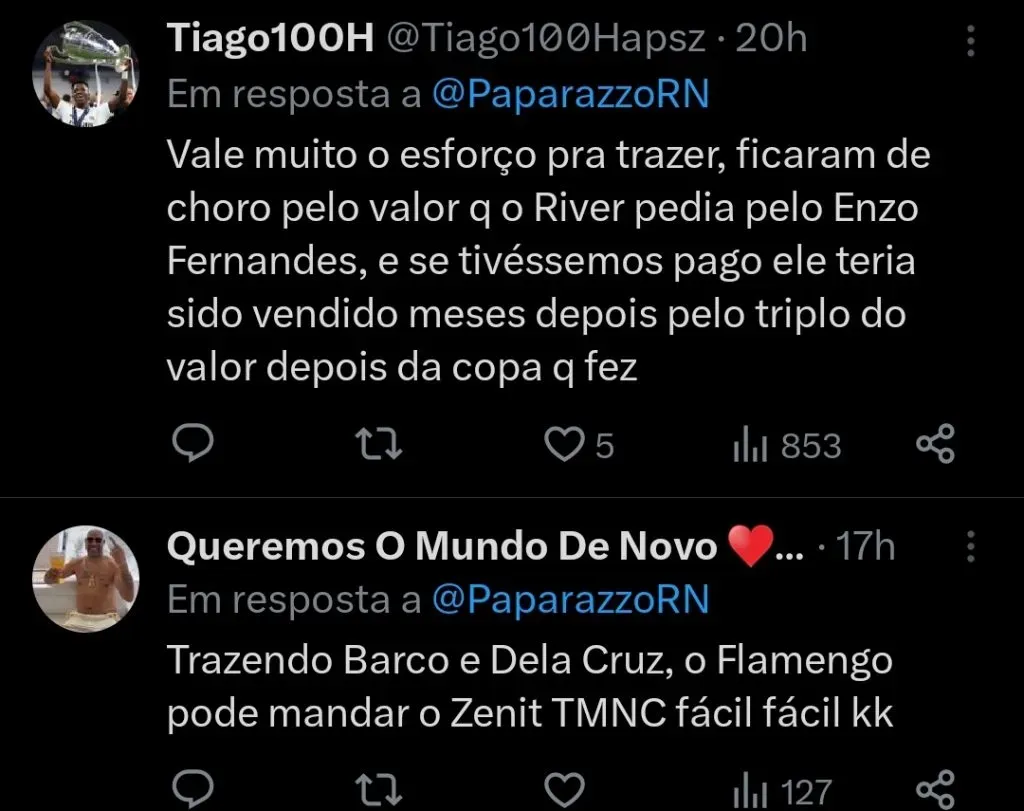Open Queremos O Mundo De Novo's profile name

(x=440, y=547)
